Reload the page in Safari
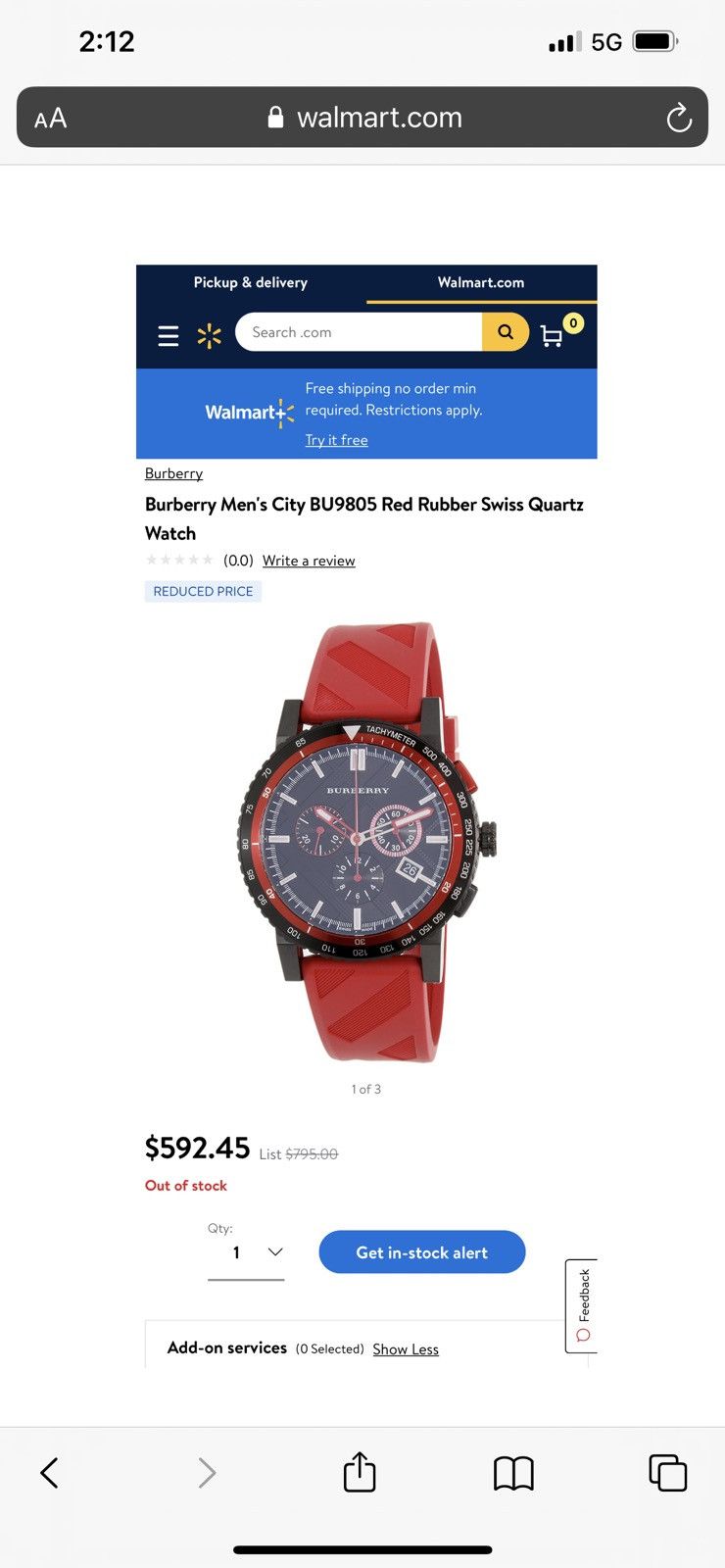The width and height of the screenshot is (725, 1568). pos(678,119)
